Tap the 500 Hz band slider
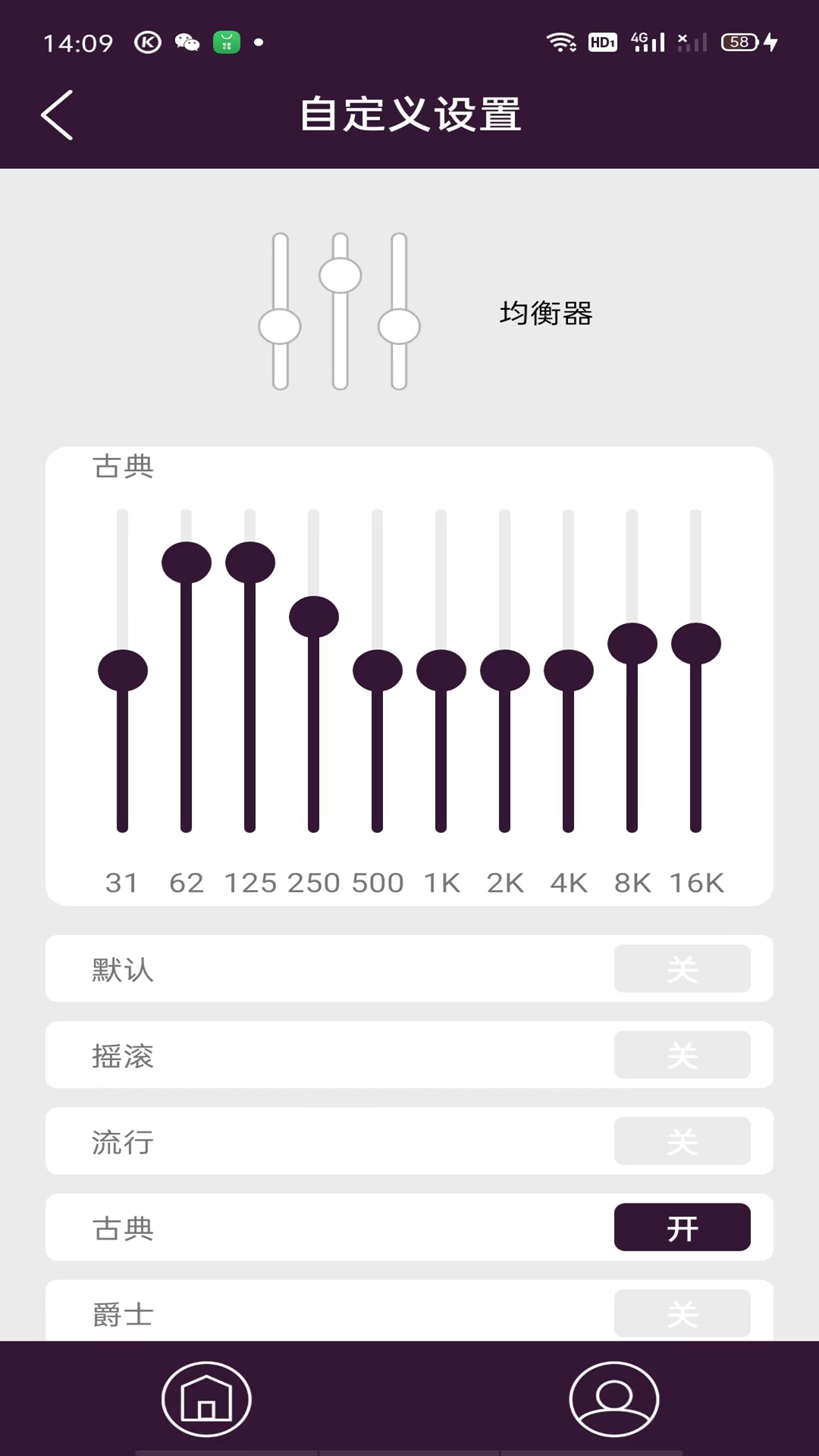The image size is (819, 1456). click(378, 670)
